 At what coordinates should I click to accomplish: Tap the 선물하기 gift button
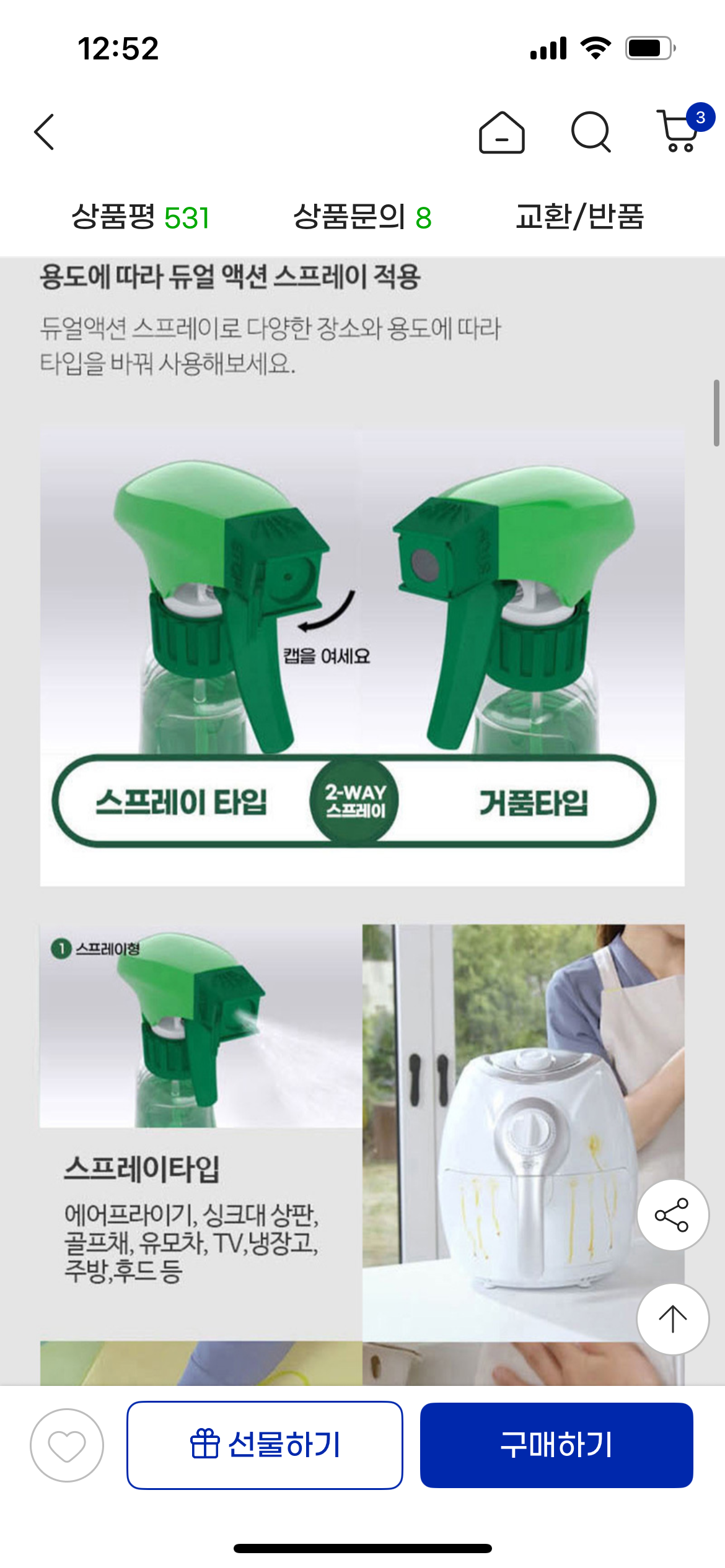pyautogui.click(x=265, y=1445)
